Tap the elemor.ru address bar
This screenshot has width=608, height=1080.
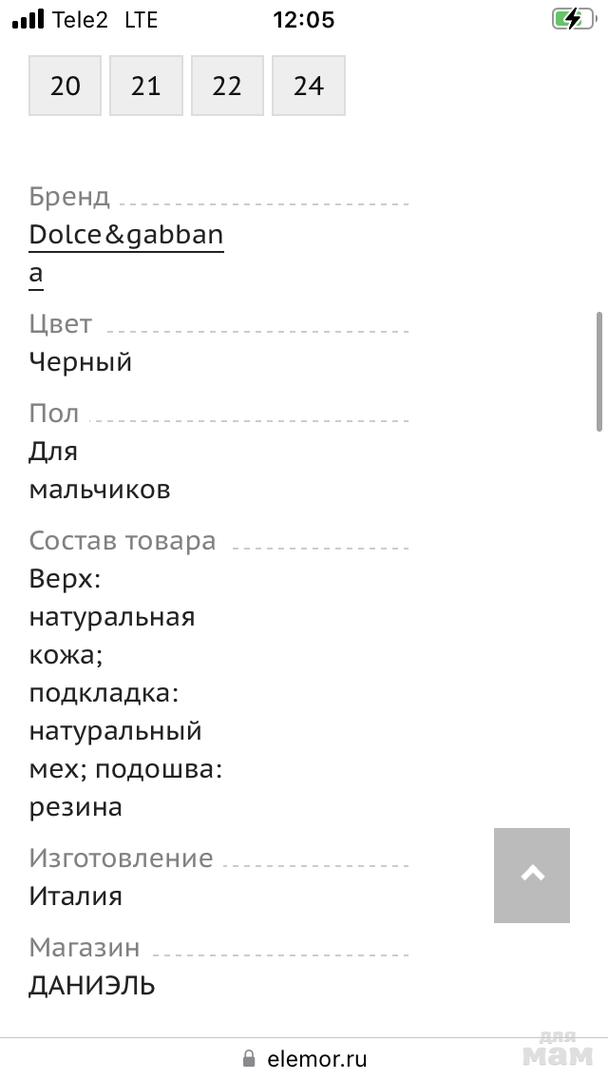[x=305, y=1059]
